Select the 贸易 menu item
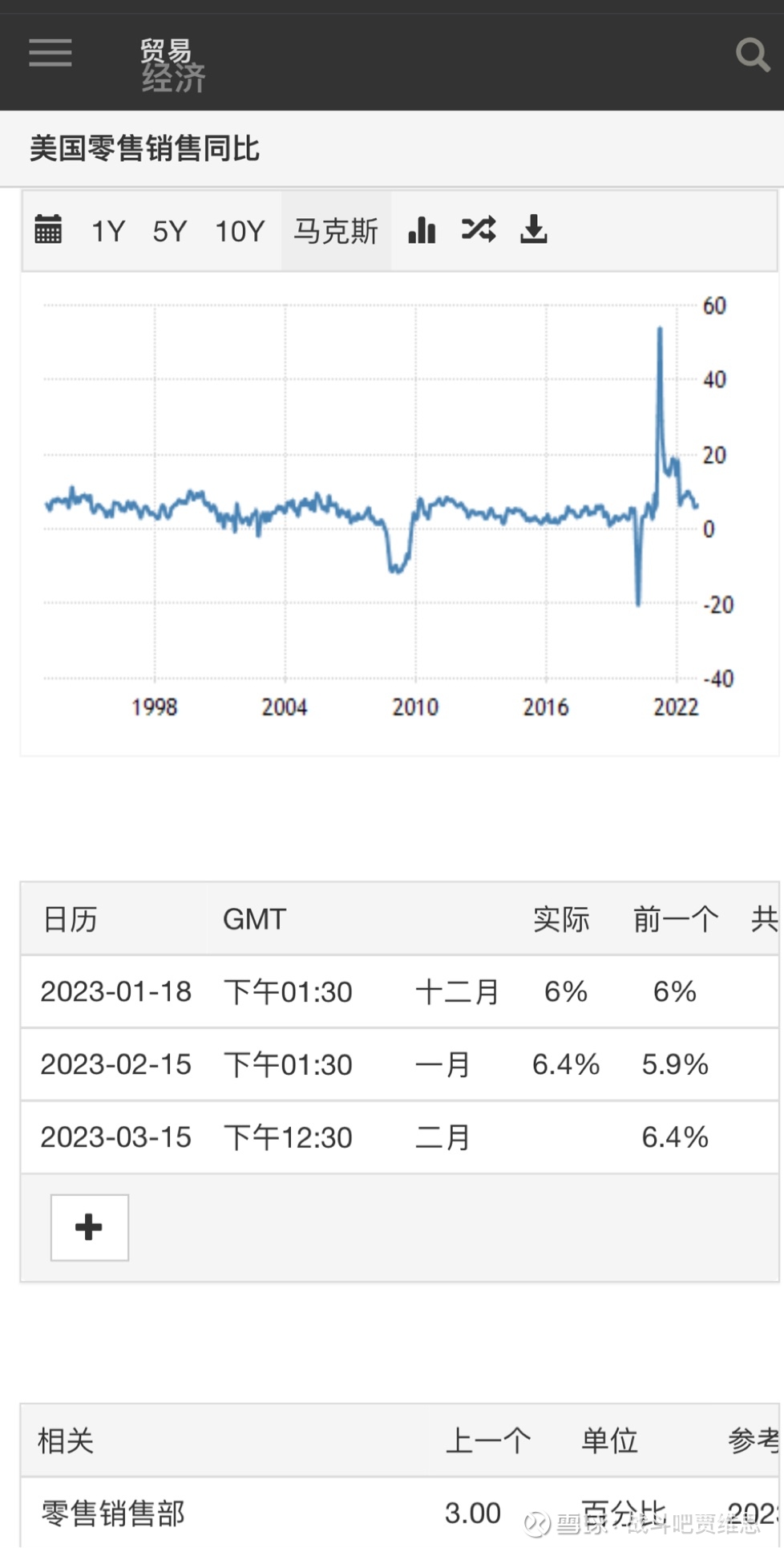 [166, 51]
